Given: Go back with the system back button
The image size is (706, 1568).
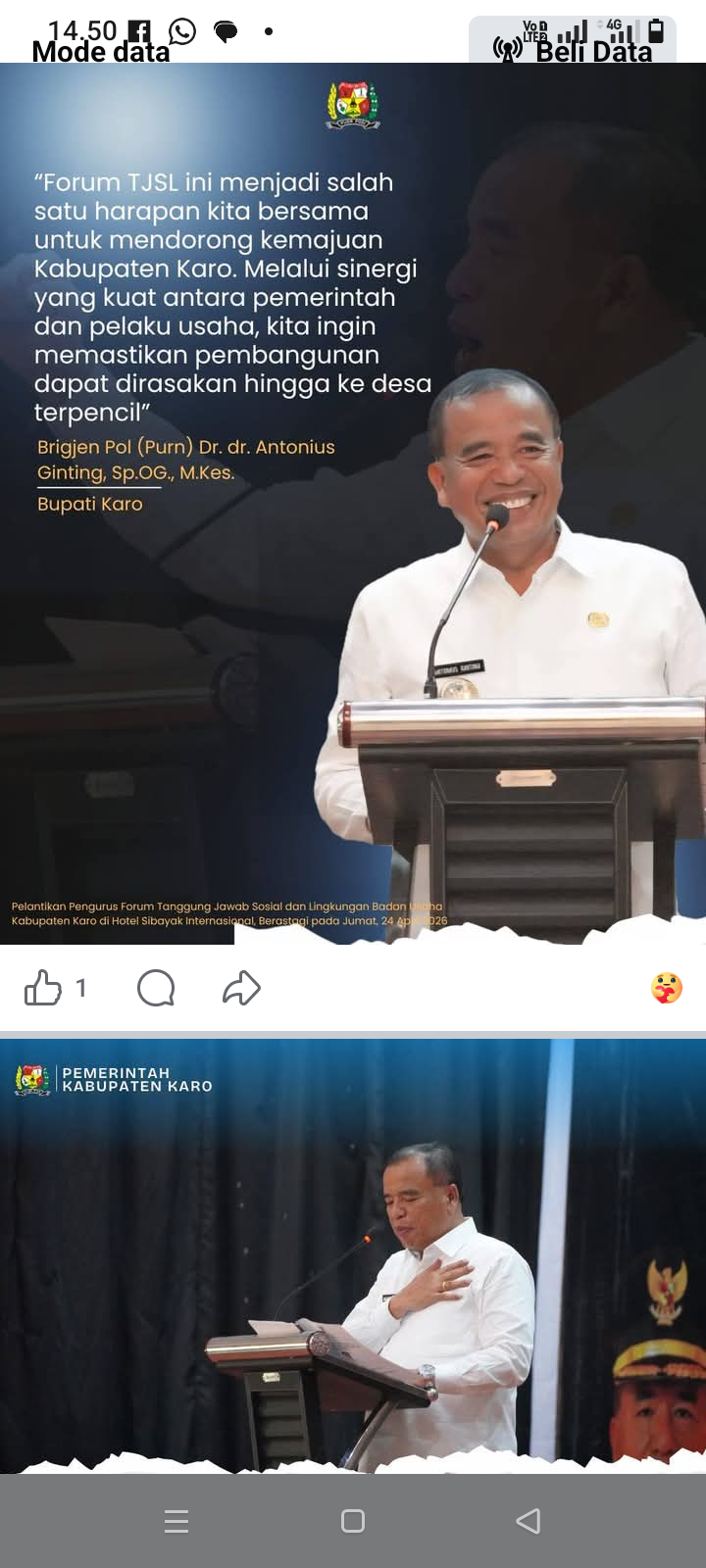Looking at the screenshot, I should click(529, 1521).
